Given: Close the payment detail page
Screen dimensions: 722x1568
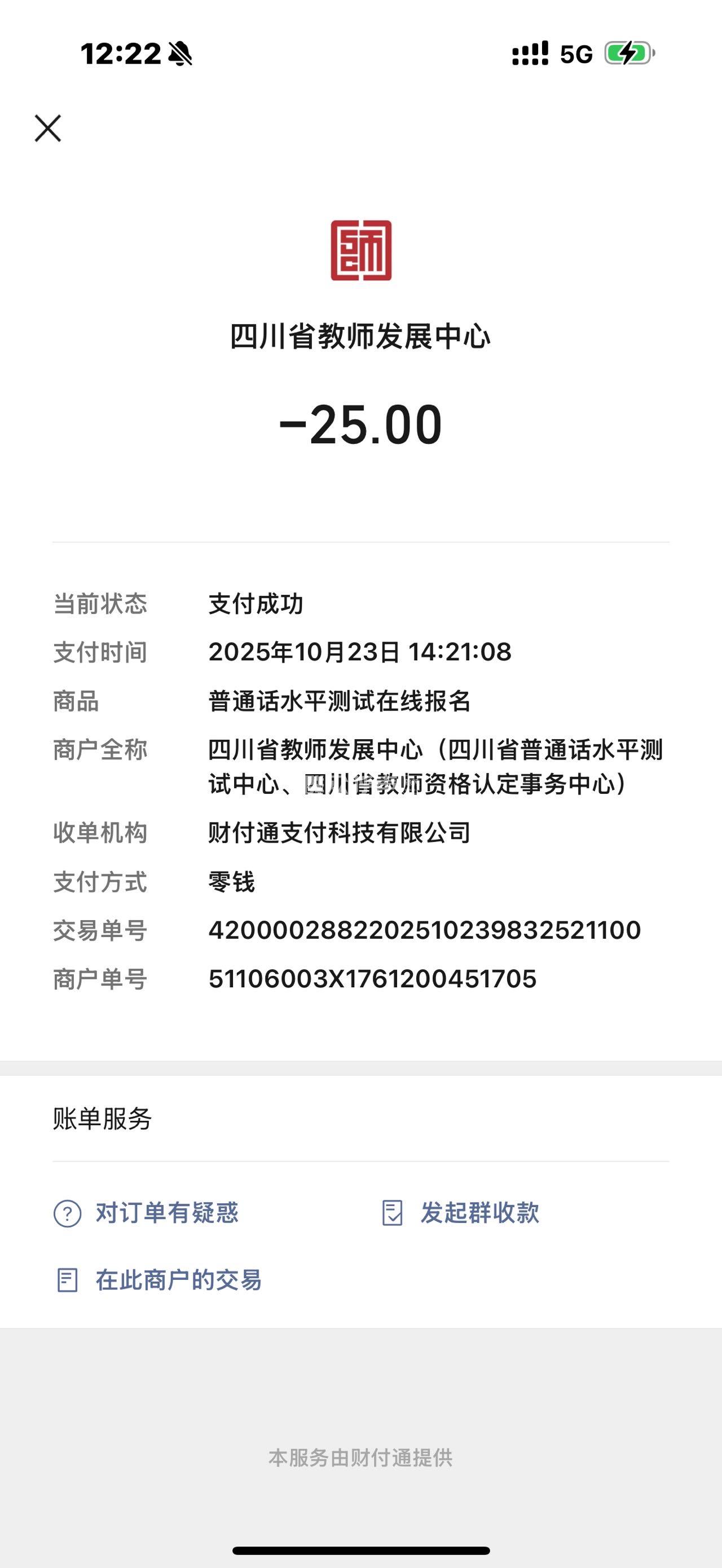Looking at the screenshot, I should click(x=47, y=129).
